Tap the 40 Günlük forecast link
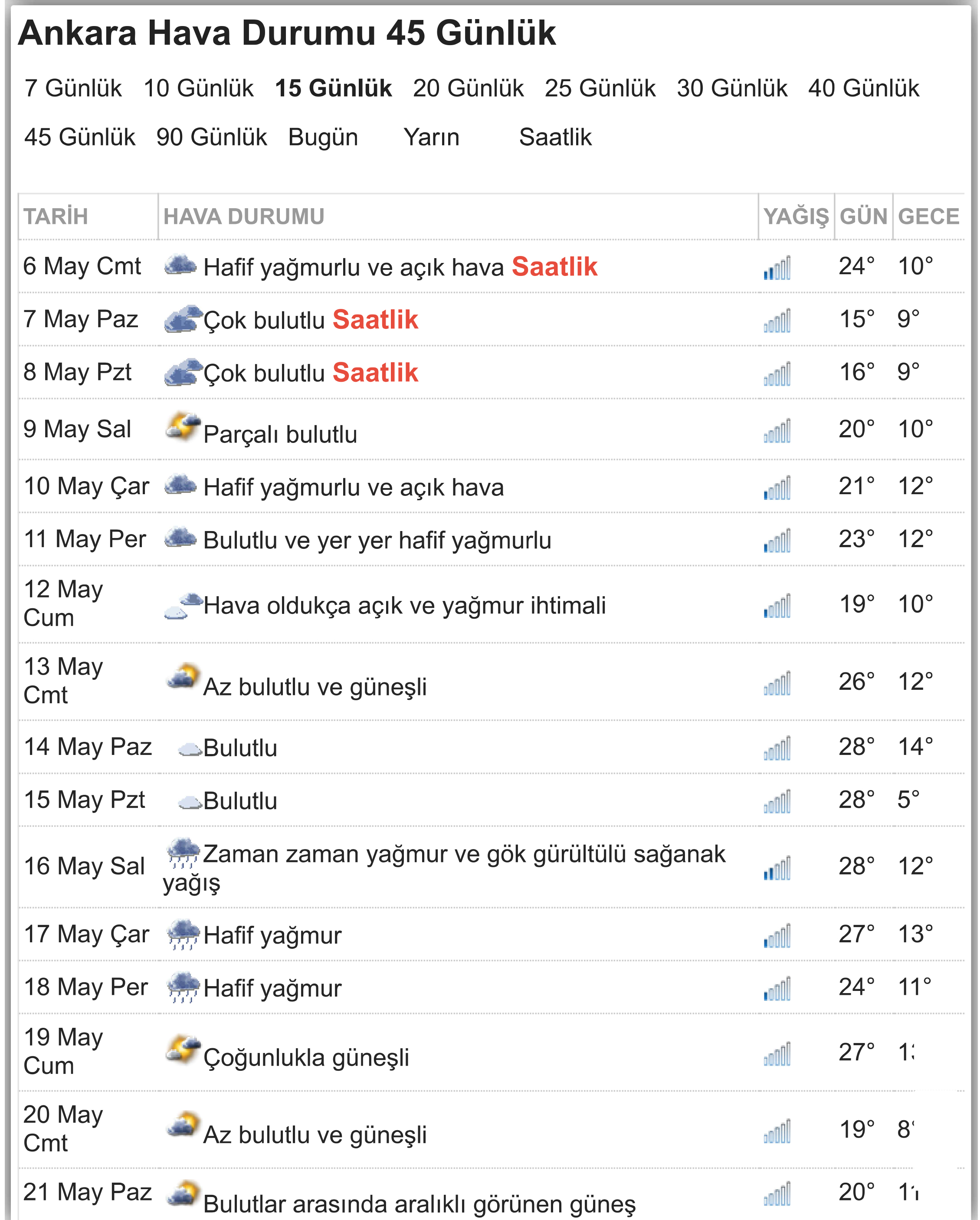Image resolution: width=980 pixels, height=1220 pixels. click(x=863, y=88)
